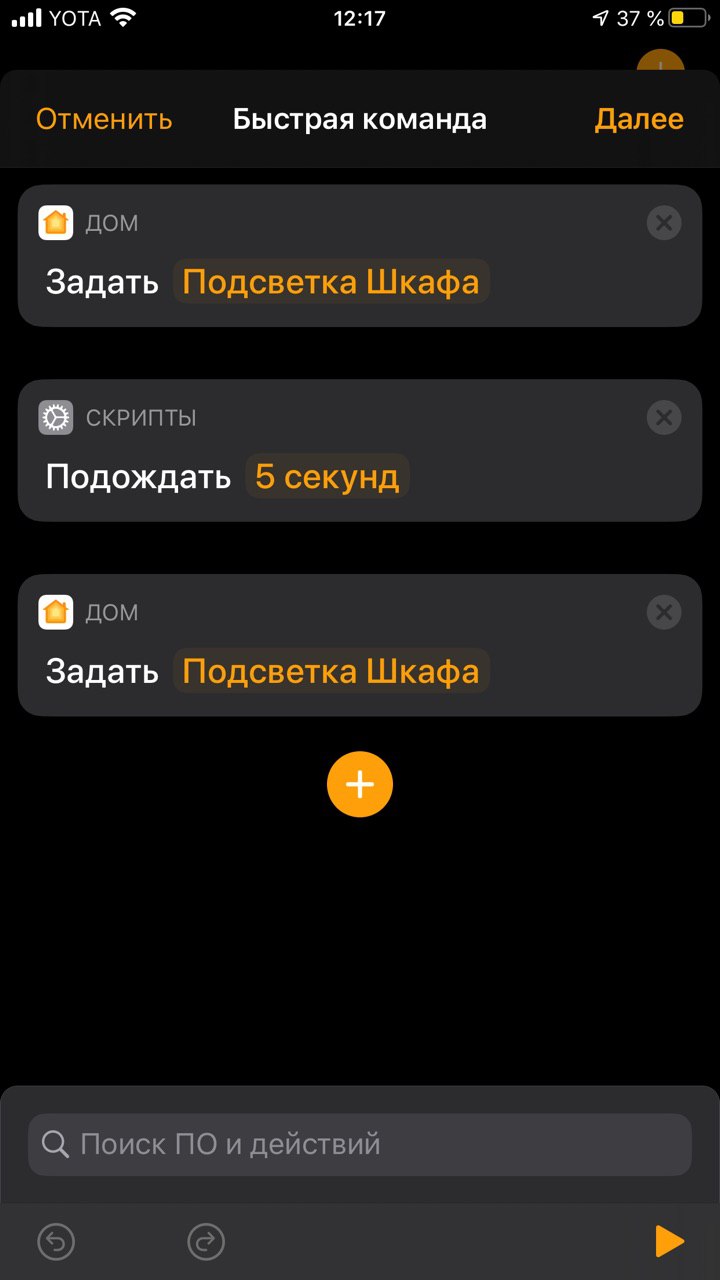The height and width of the screenshot is (1280, 720).
Task: Open Подсветка Шкафа in the last action
Action: click(331, 671)
